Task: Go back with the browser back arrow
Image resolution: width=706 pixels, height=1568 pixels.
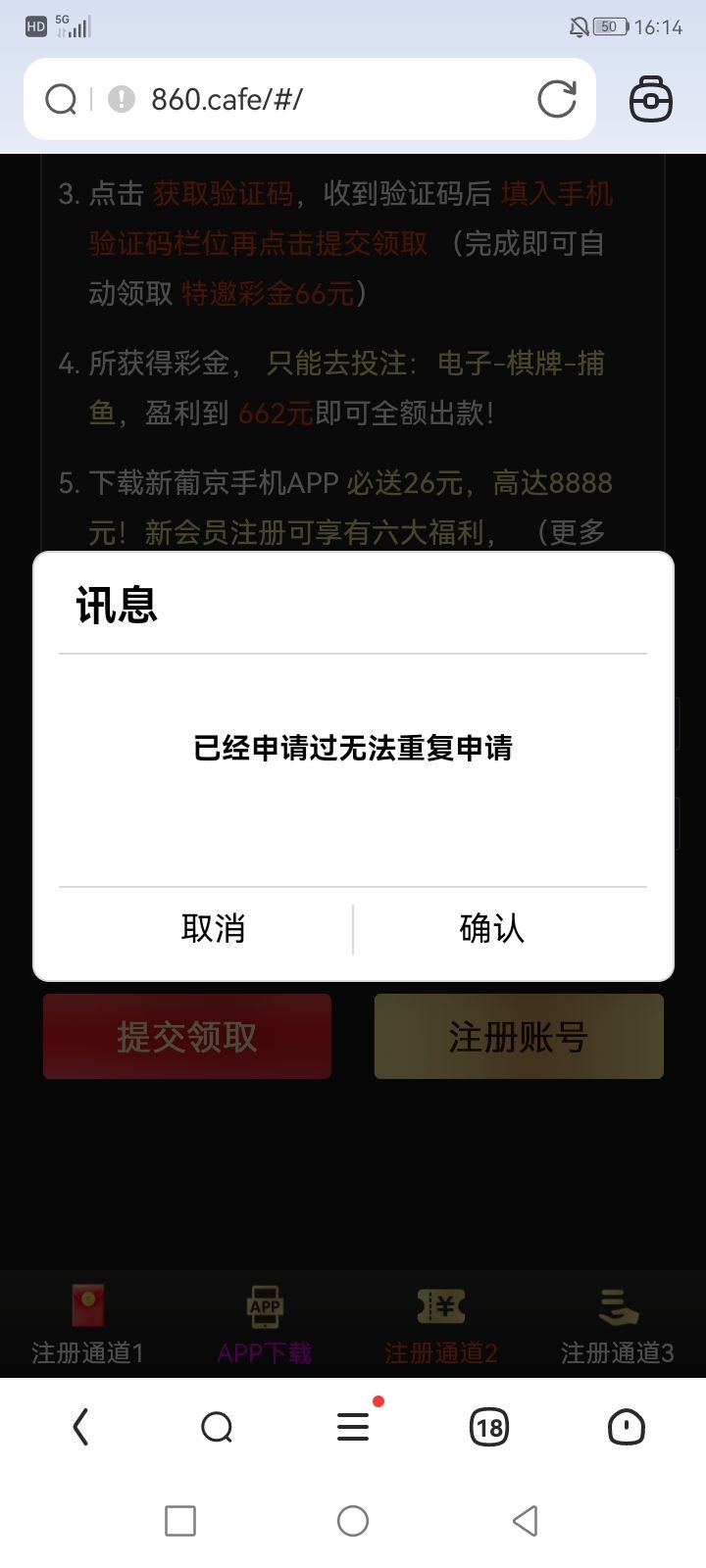Action: coord(80,1427)
